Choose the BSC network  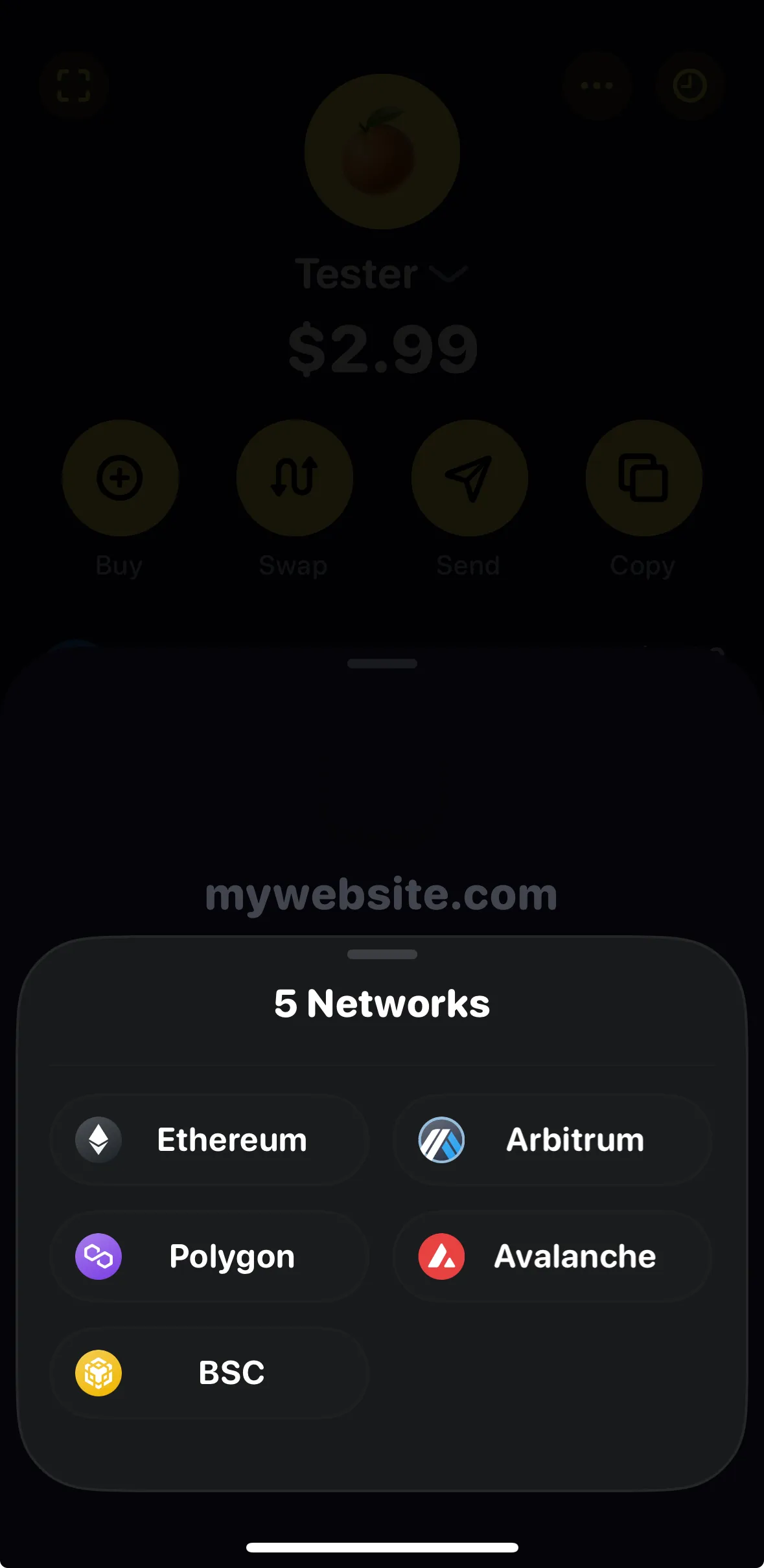(x=209, y=1372)
